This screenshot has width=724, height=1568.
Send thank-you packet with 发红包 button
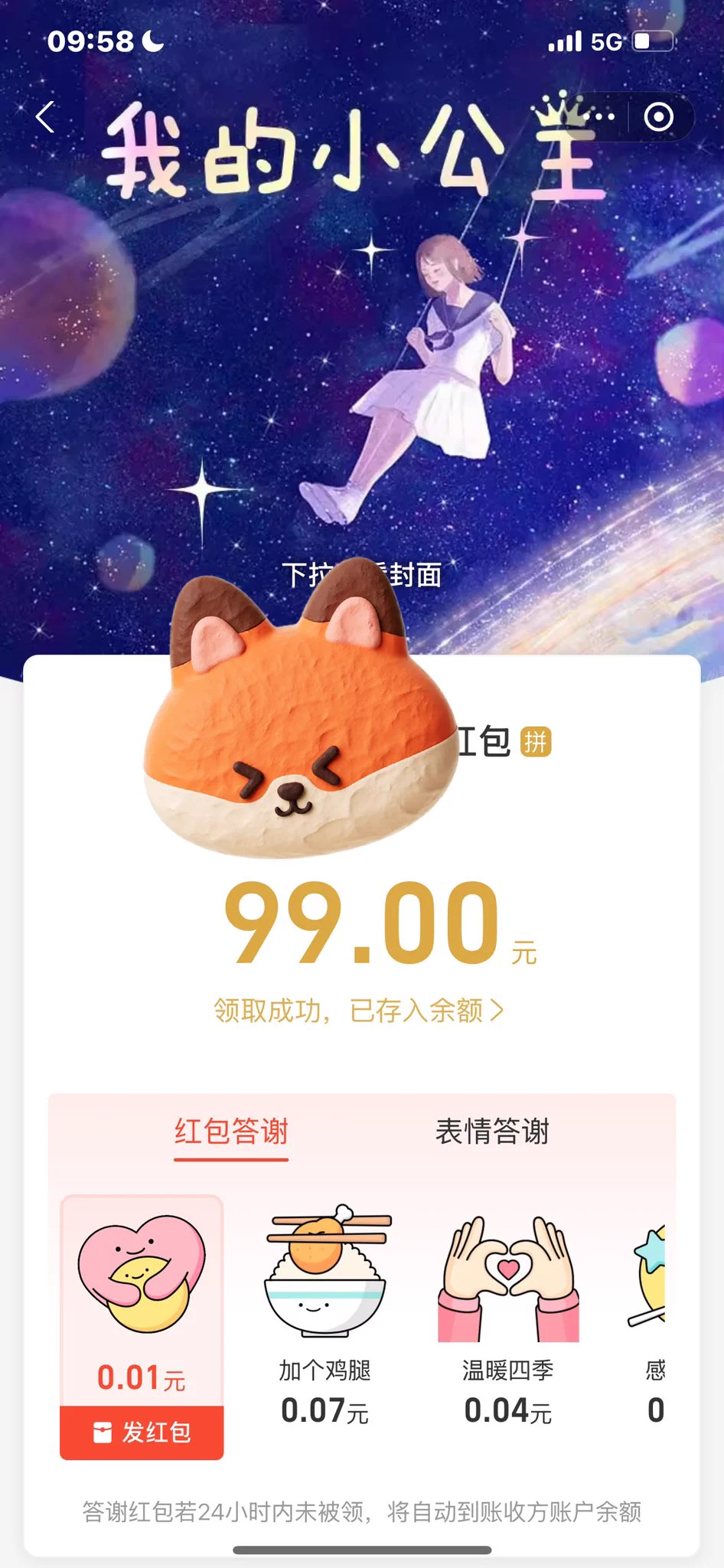click(x=142, y=1432)
